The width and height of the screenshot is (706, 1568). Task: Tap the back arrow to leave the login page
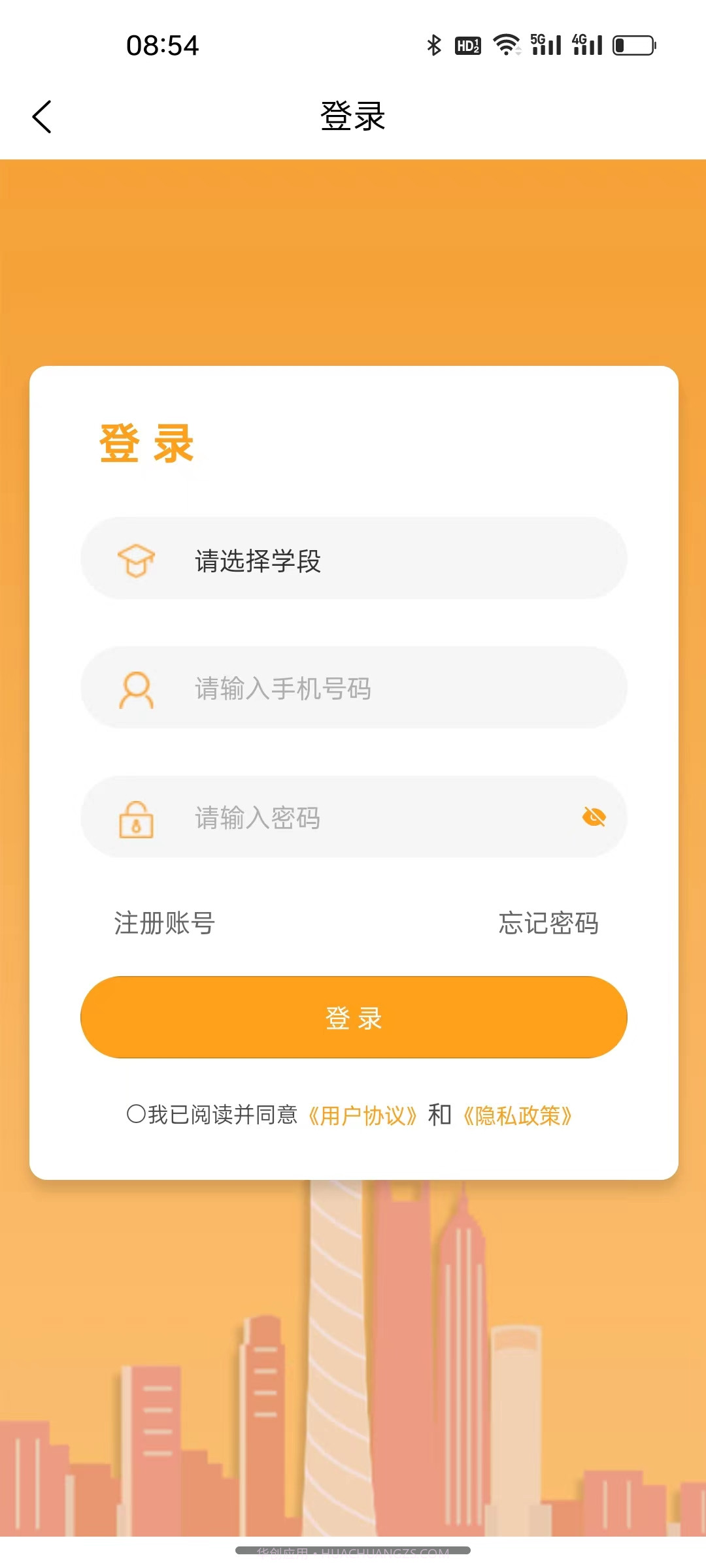click(x=42, y=116)
